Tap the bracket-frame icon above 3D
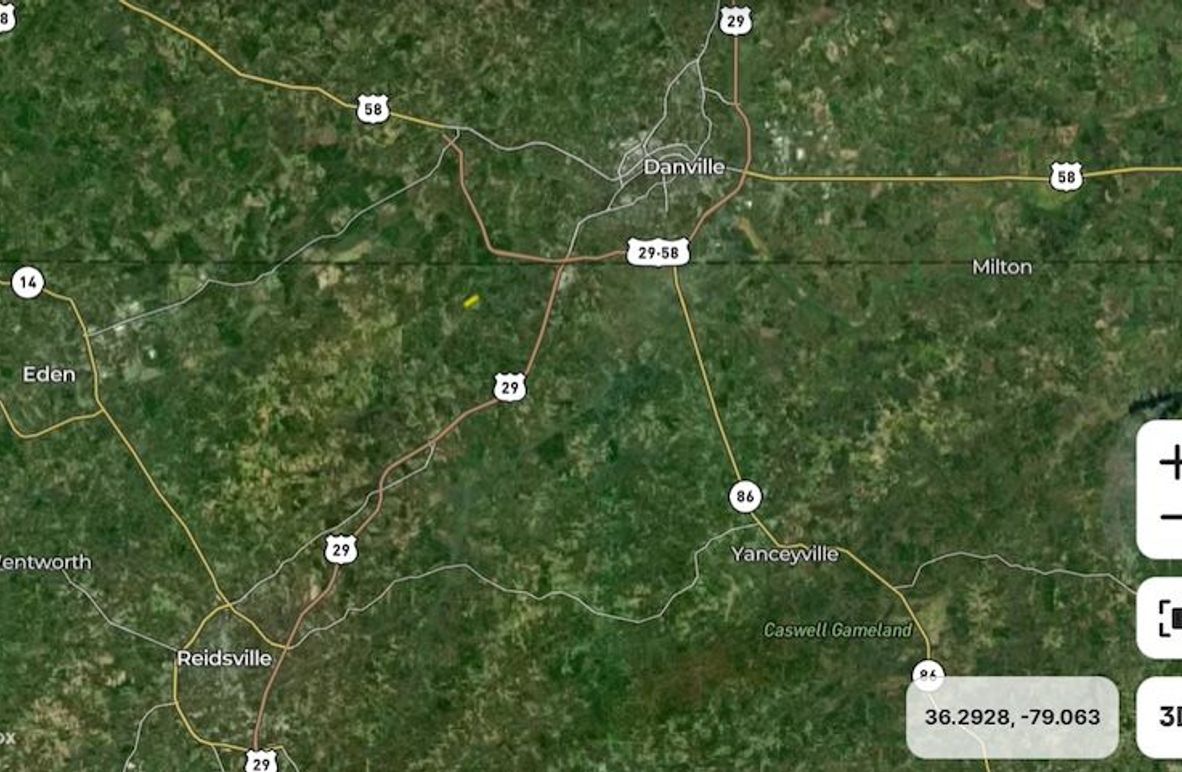The image size is (1182, 772). tap(1168, 617)
